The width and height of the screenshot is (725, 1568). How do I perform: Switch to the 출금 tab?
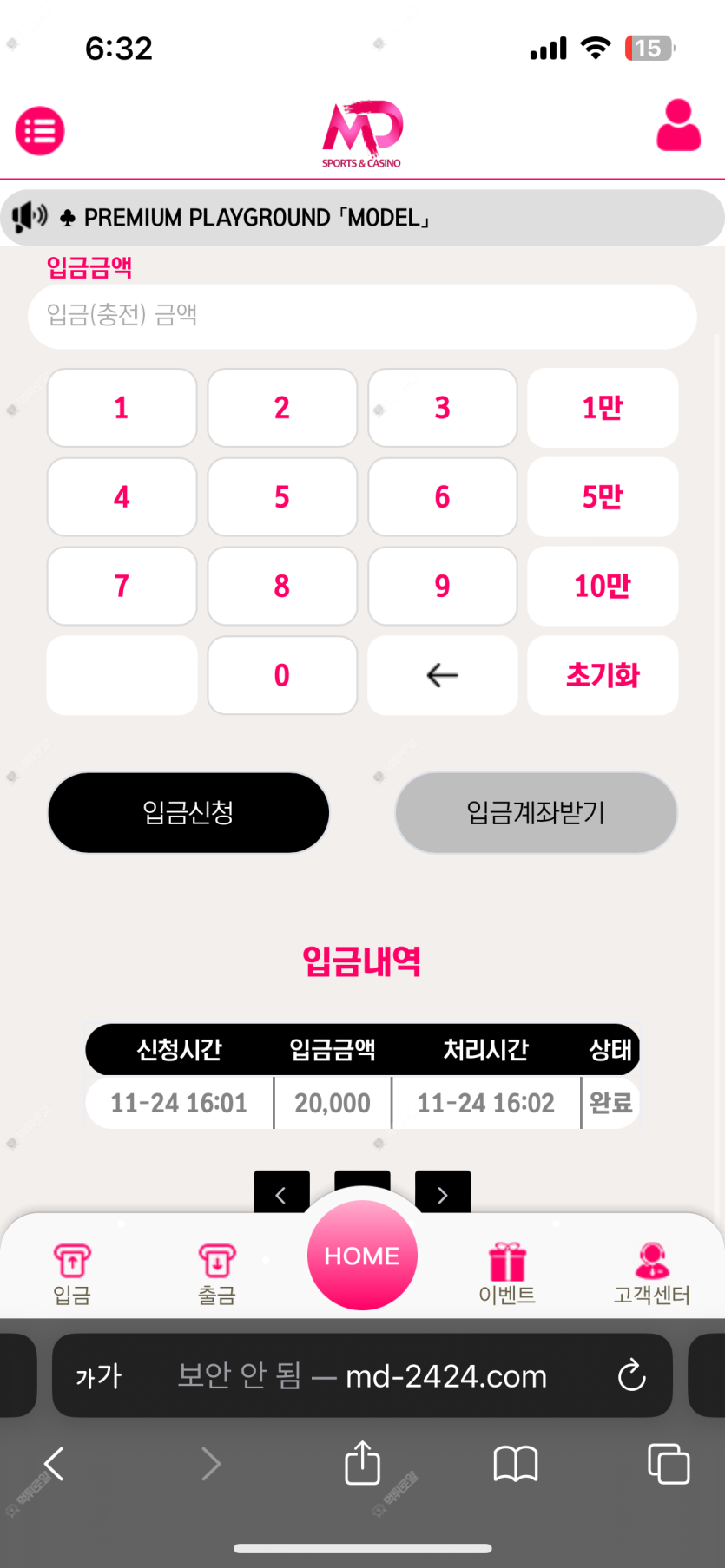pos(217,1275)
